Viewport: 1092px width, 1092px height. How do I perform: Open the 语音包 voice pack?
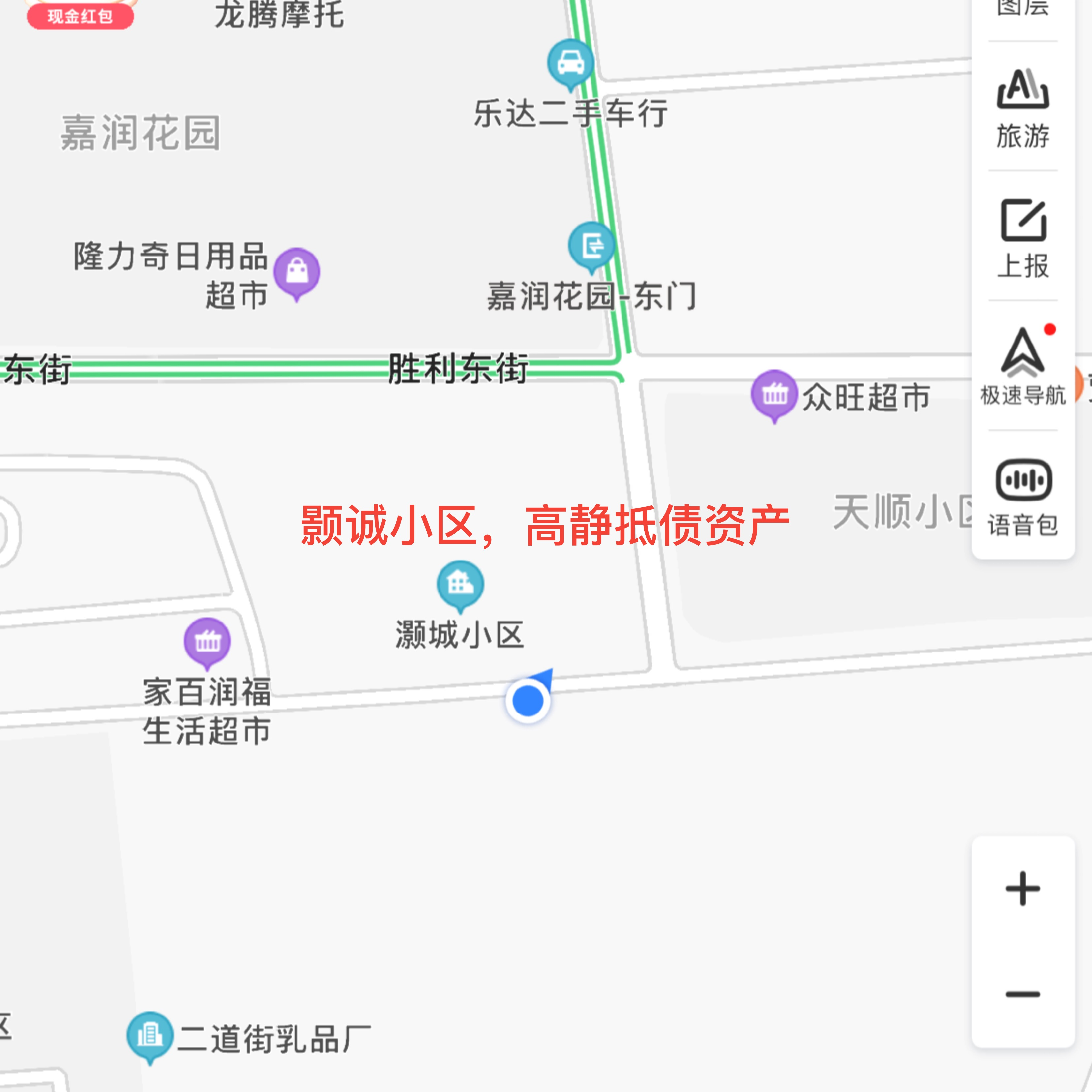tap(1022, 497)
